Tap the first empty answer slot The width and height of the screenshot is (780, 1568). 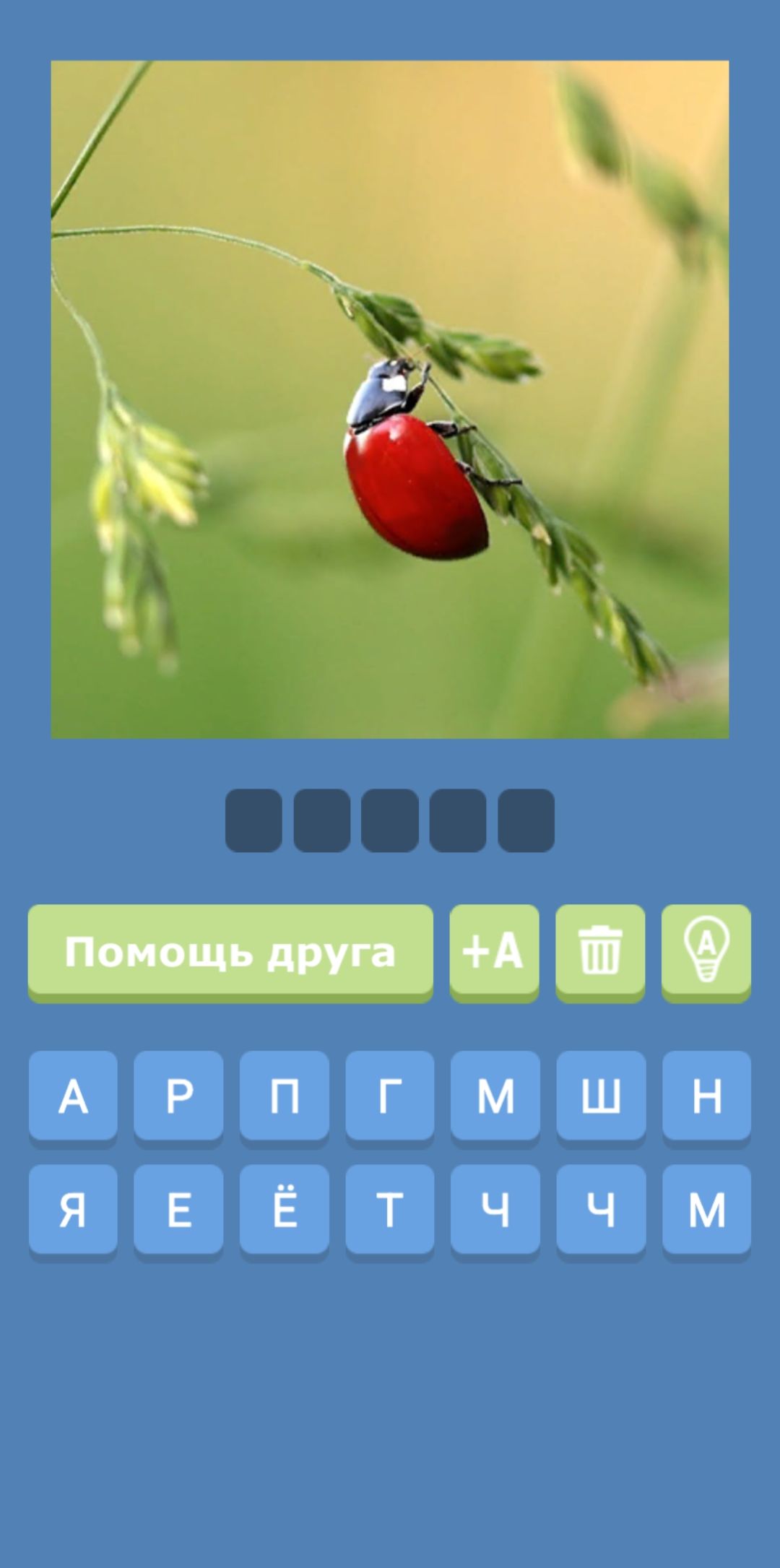point(253,820)
